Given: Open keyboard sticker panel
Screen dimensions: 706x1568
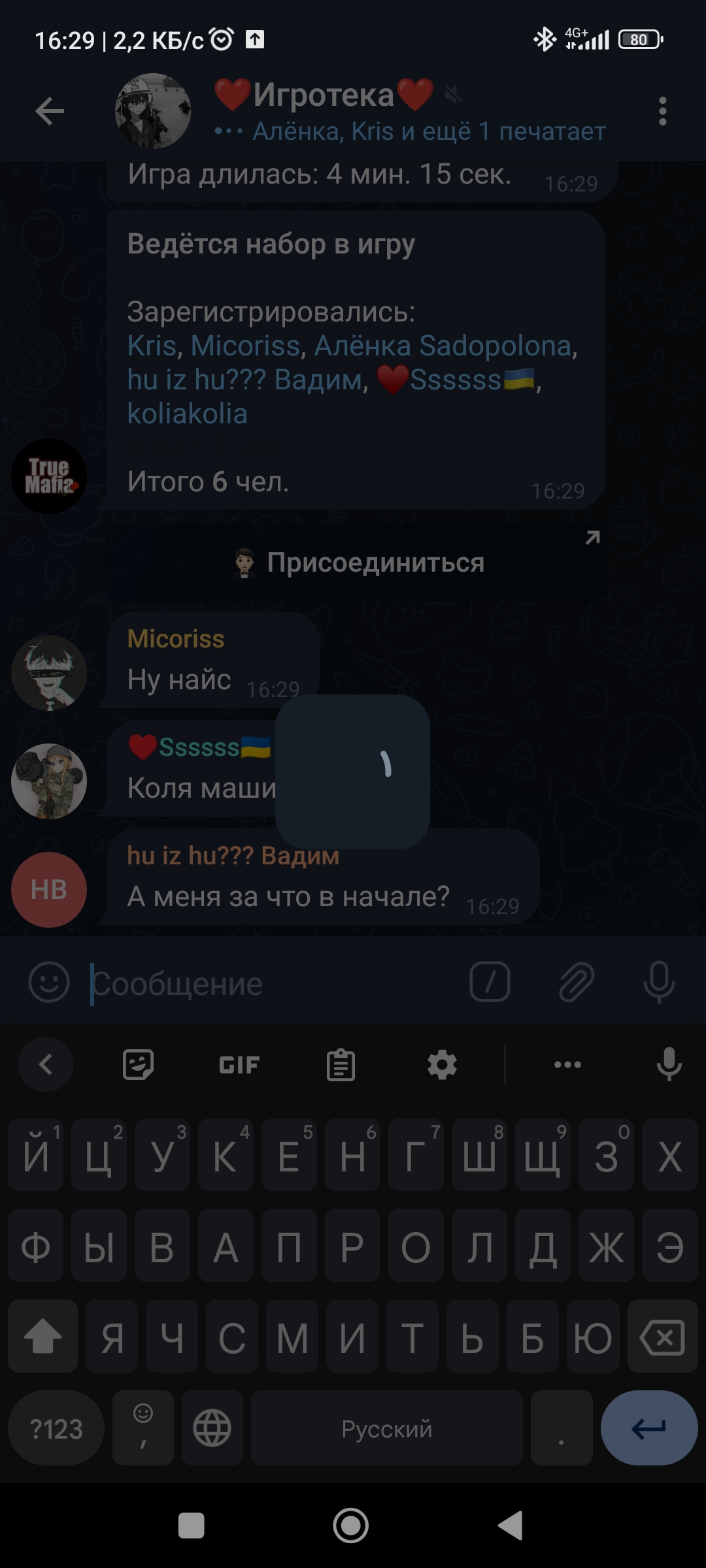Looking at the screenshot, I should pyautogui.click(x=138, y=1065).
